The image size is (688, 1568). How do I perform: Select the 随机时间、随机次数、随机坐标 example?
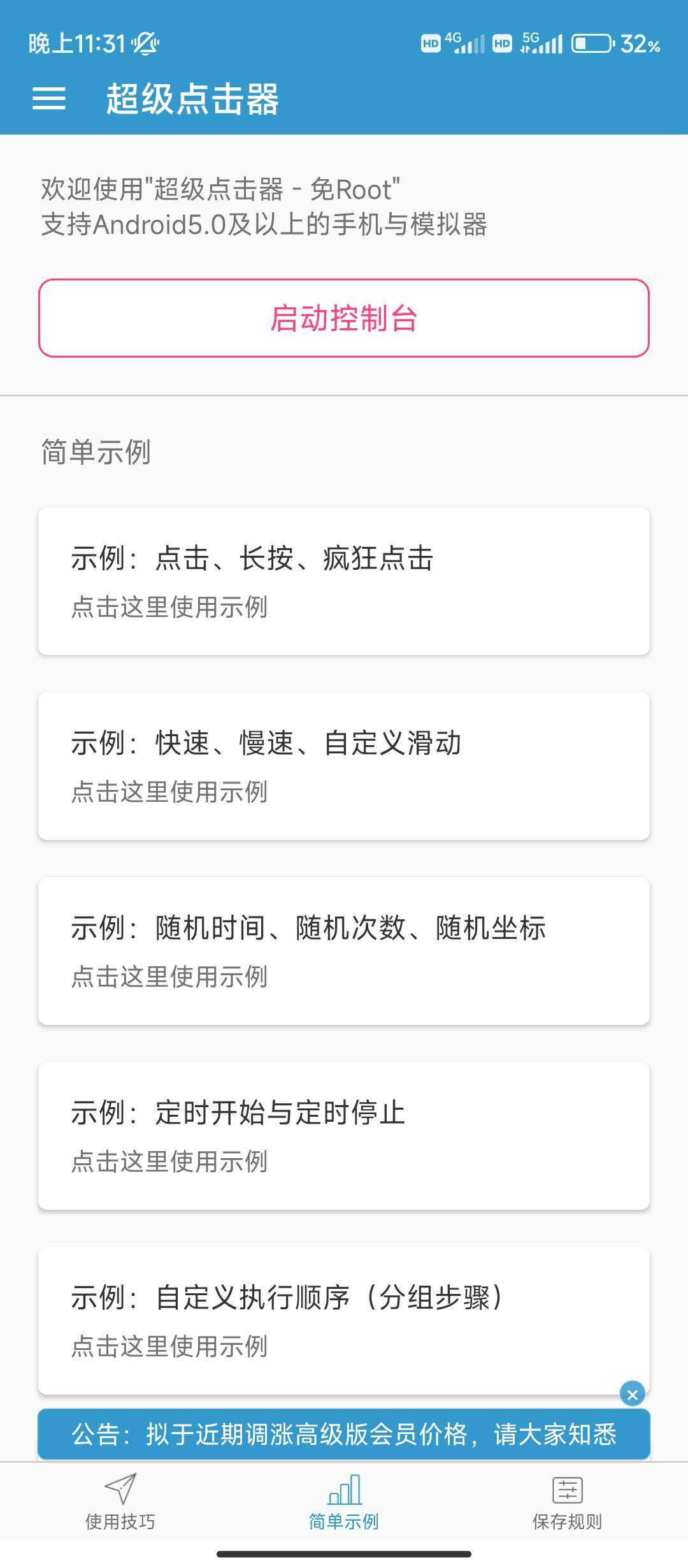tap(344, 951)
